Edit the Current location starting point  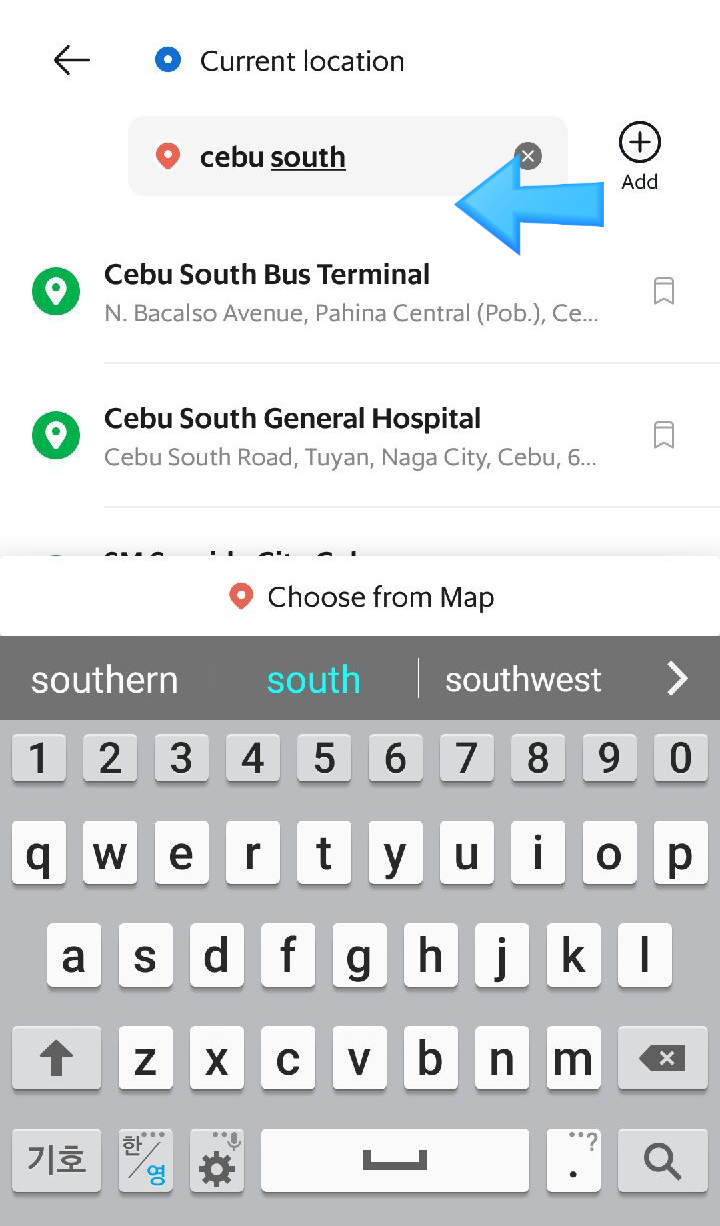tap(302, 61)
